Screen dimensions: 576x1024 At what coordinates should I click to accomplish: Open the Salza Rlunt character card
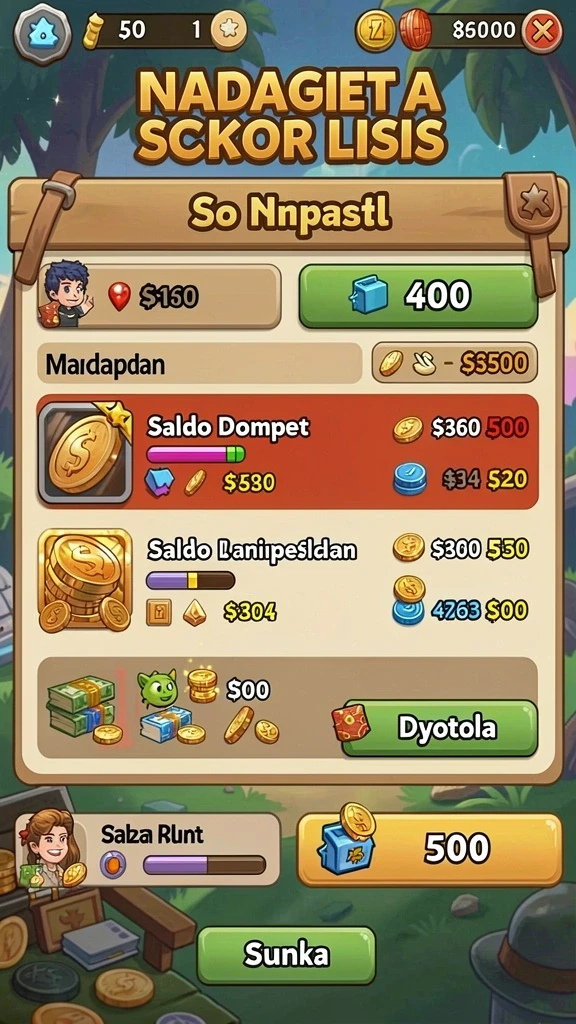[x=148, y=849]
